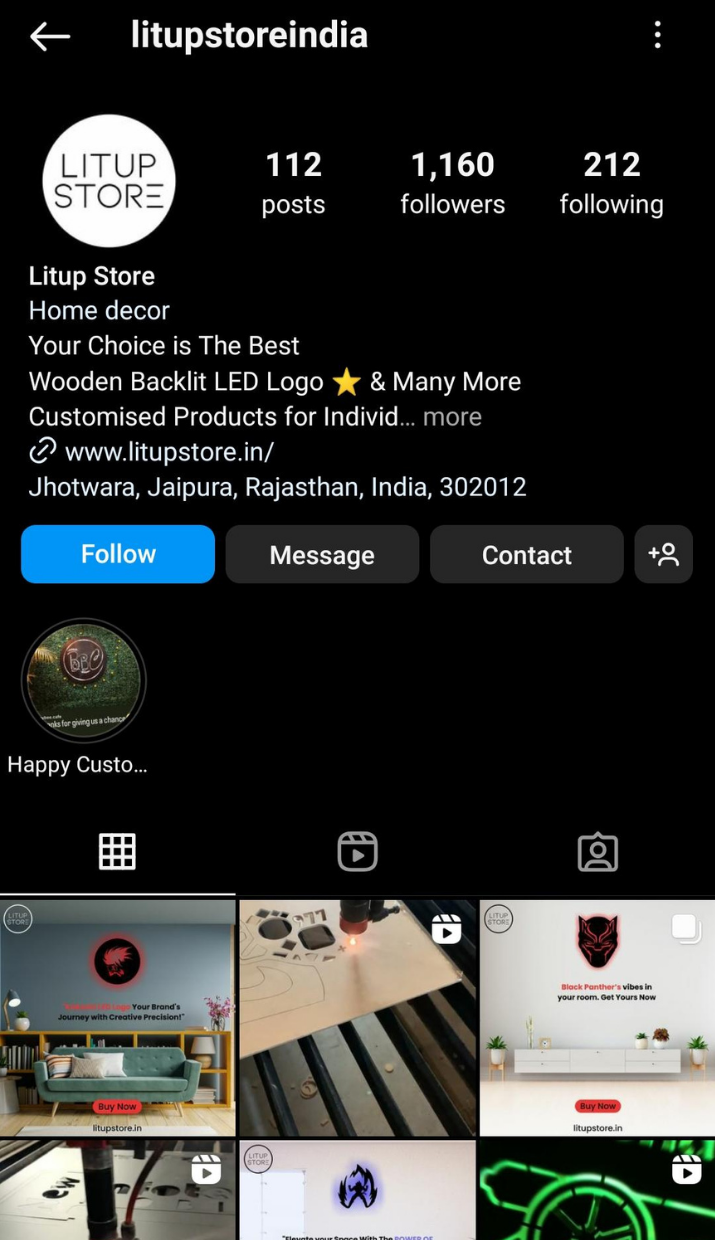715x1240 pixels.
Task: Switch to the tagged photos tab
Action: point(597,851)
